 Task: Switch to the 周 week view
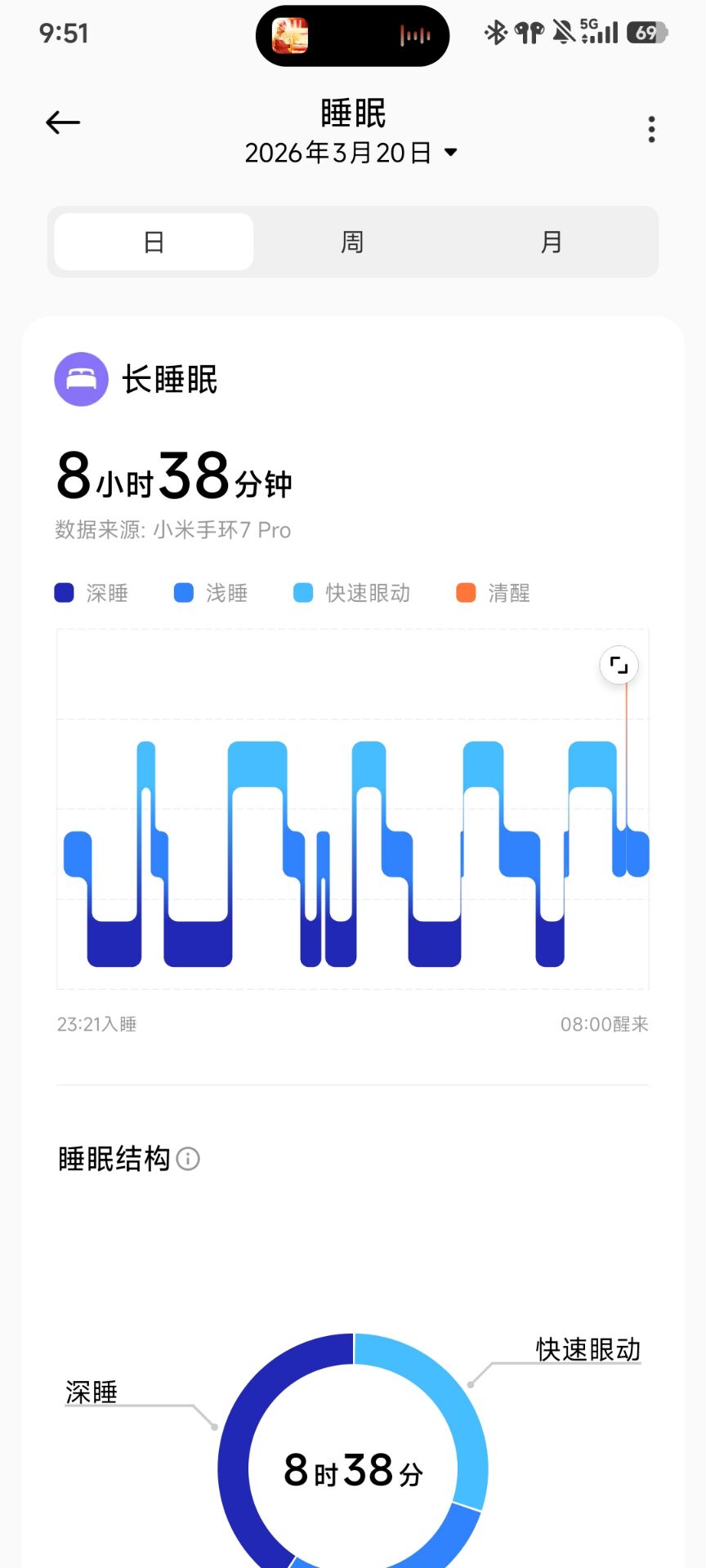click(x=352, y=242)
